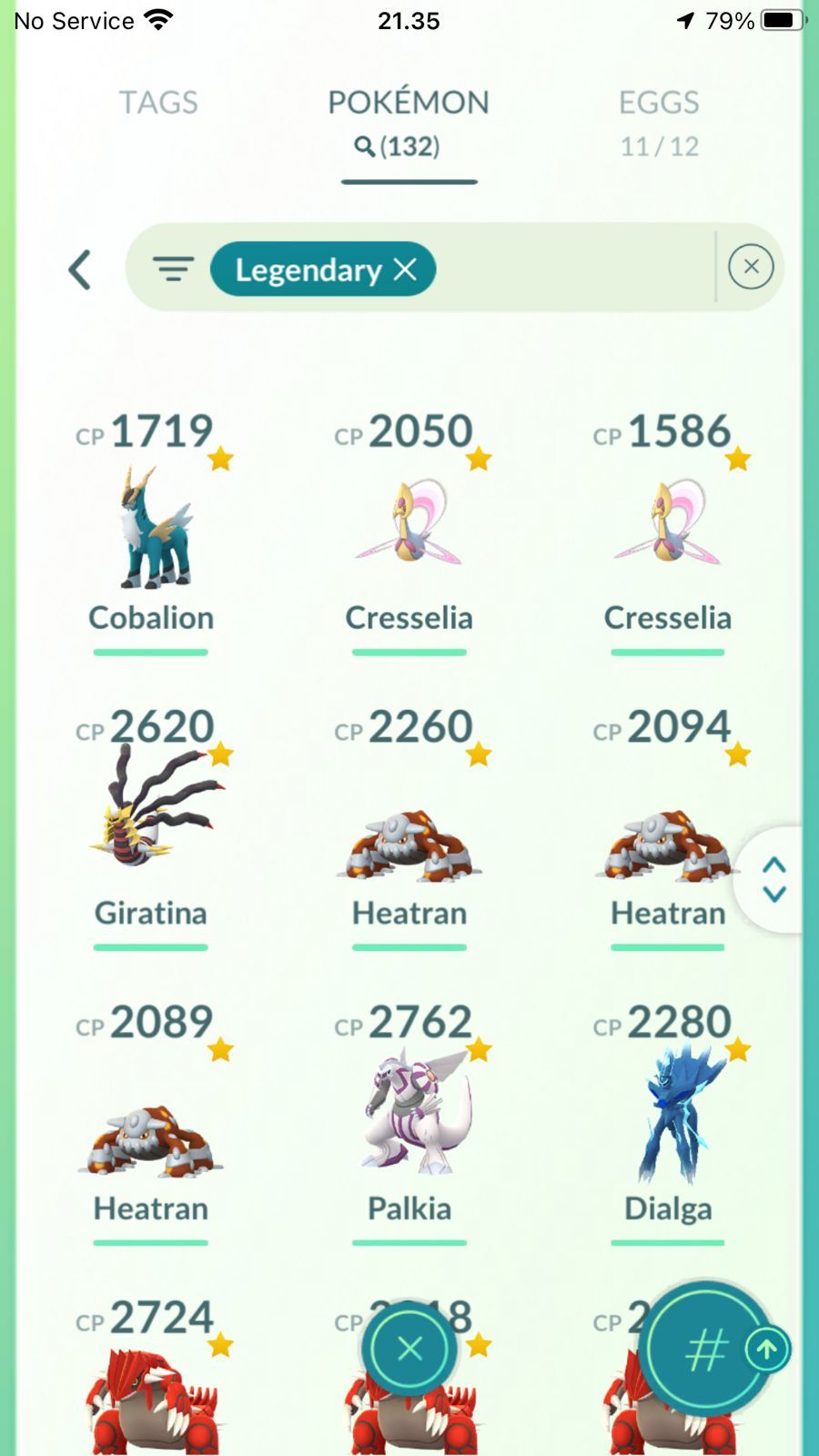
Task: Open Palkia with CP 2762
Action: point(409,1124)
